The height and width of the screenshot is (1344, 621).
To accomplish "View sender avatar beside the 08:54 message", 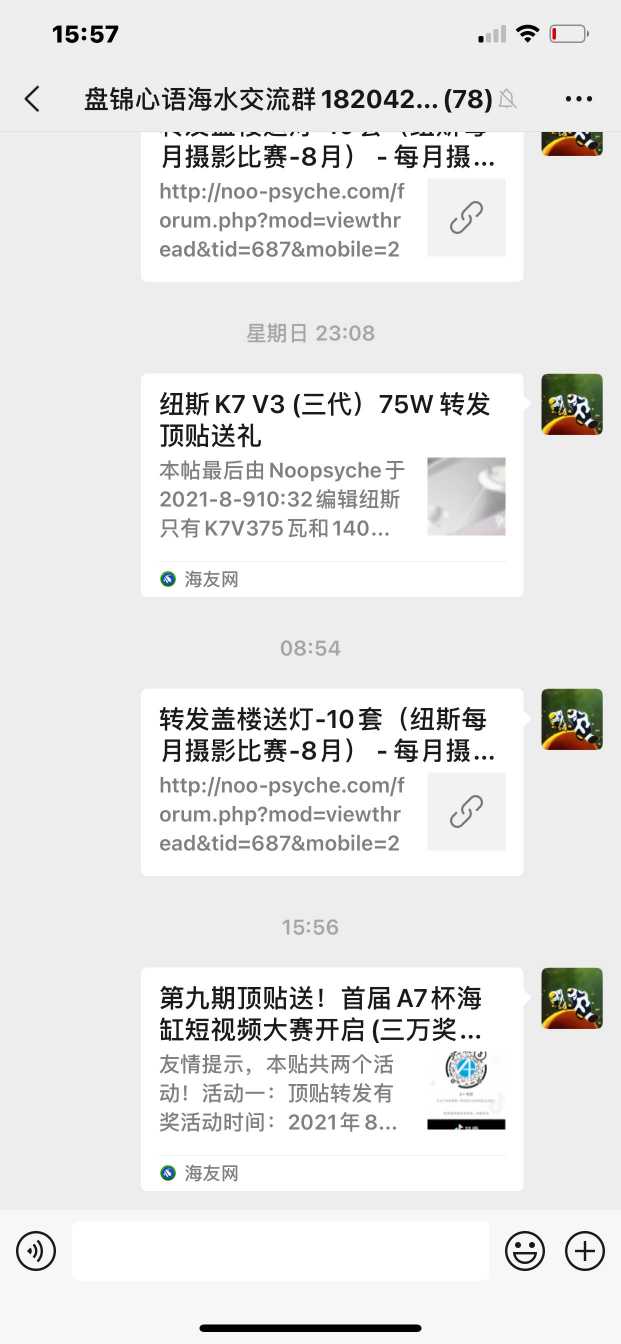I will tap(572, 719).
